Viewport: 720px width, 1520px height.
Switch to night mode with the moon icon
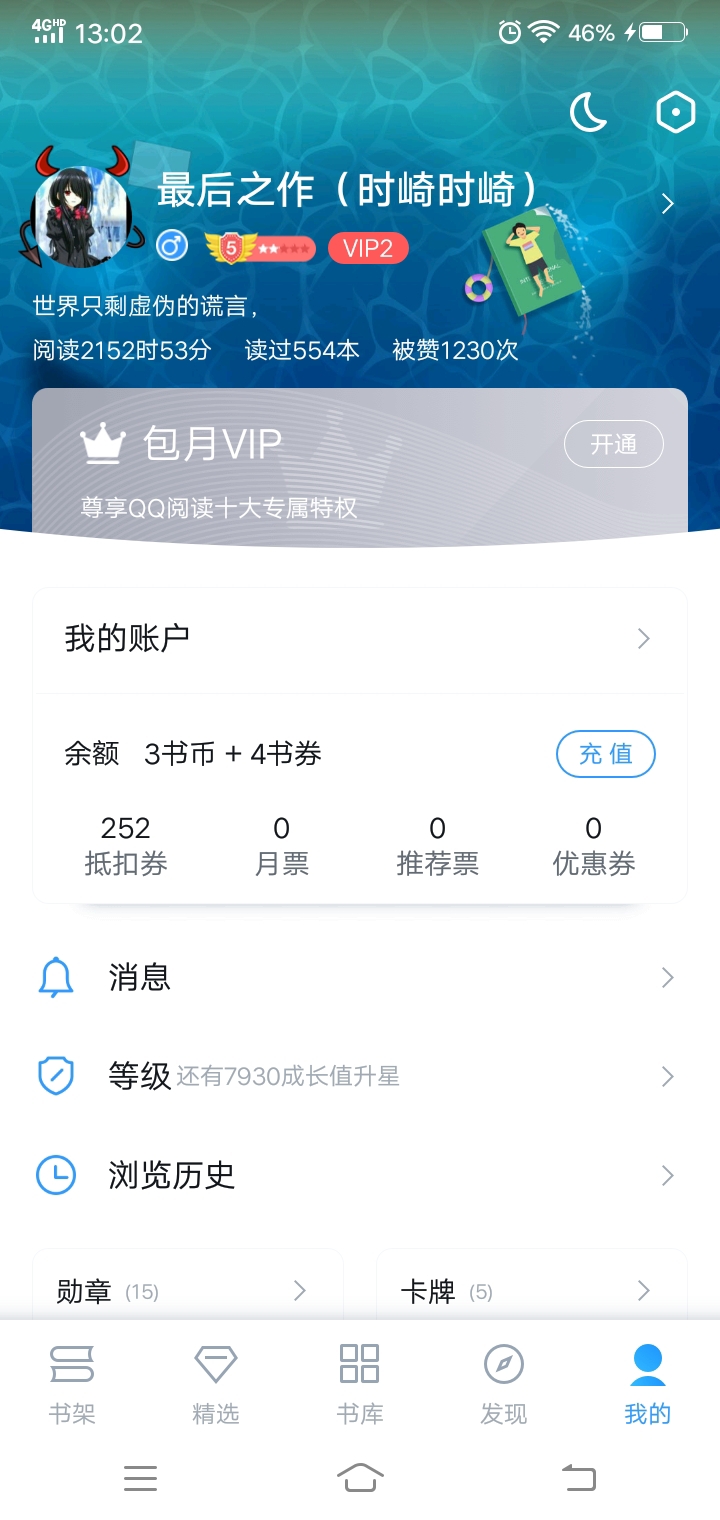(x=588, y=113)
